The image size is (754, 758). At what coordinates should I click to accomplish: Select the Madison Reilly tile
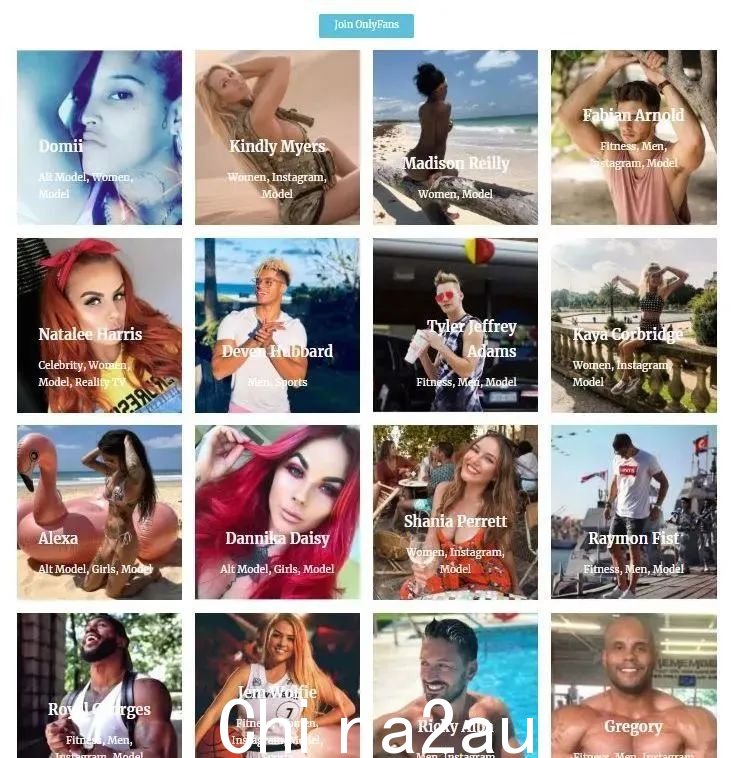(455, 138)
